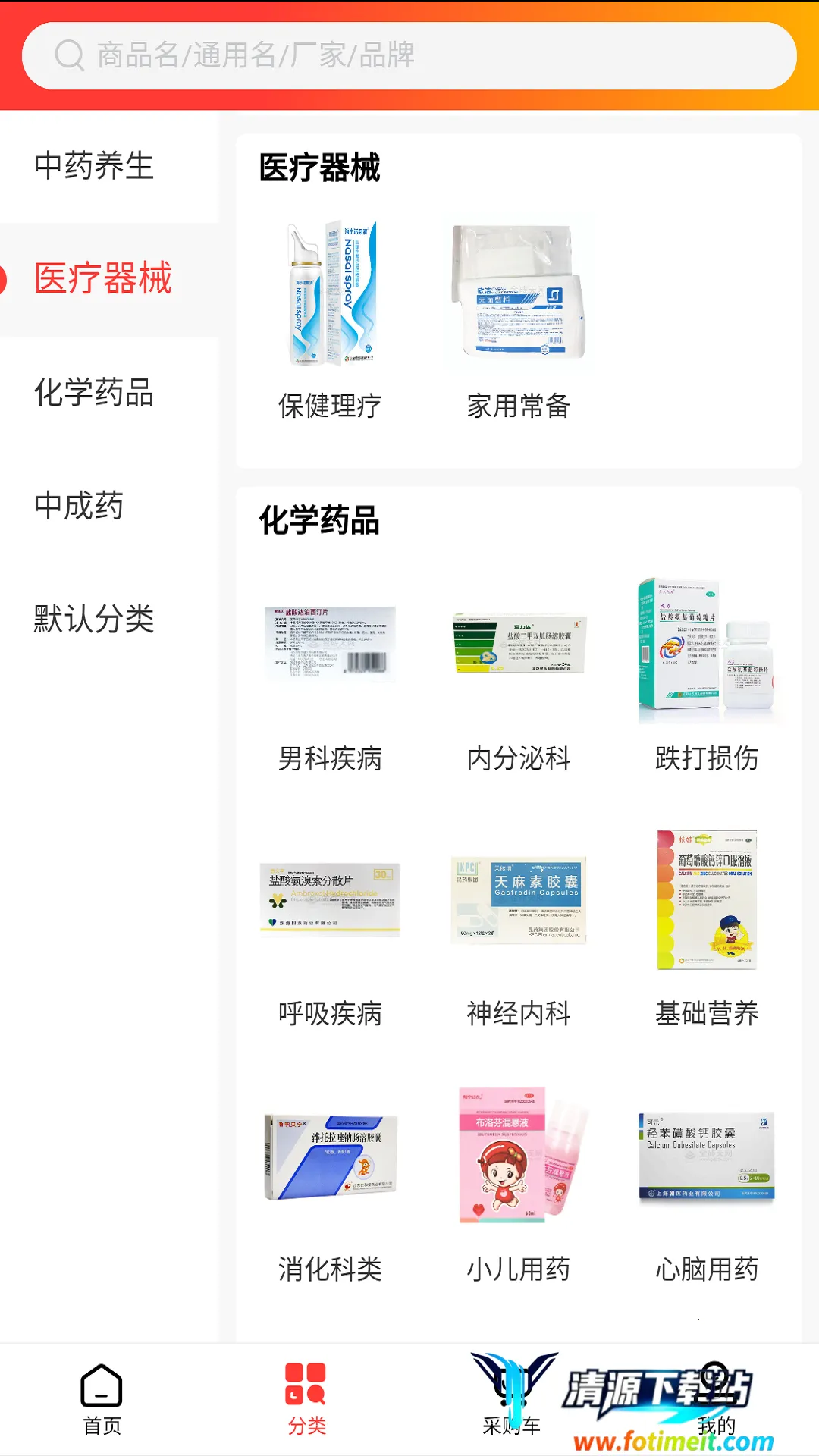Select the 中药养生 category
The width and height of the screenshot is (819, 1456).
(x=94, y=166)
